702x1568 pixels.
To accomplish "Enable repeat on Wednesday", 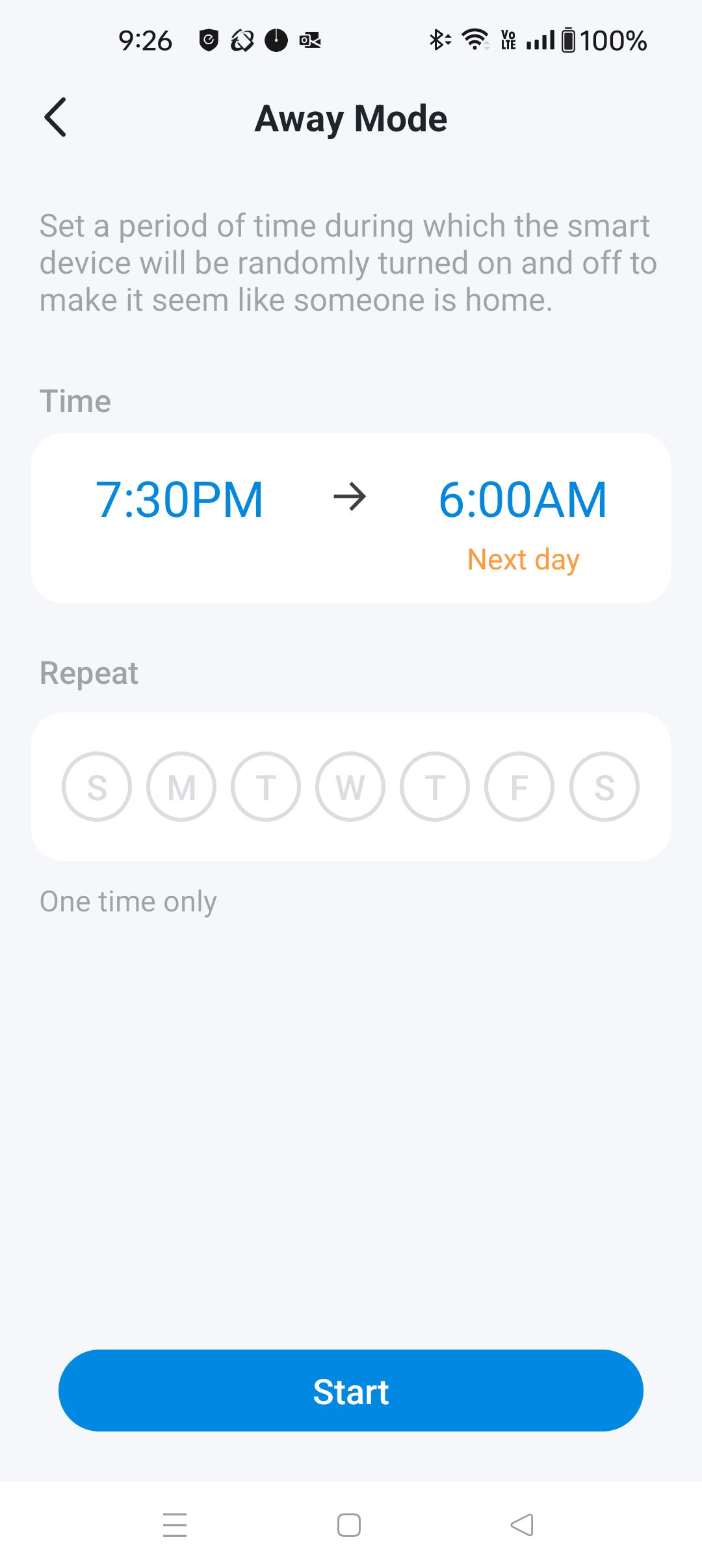I will point(350,787).
